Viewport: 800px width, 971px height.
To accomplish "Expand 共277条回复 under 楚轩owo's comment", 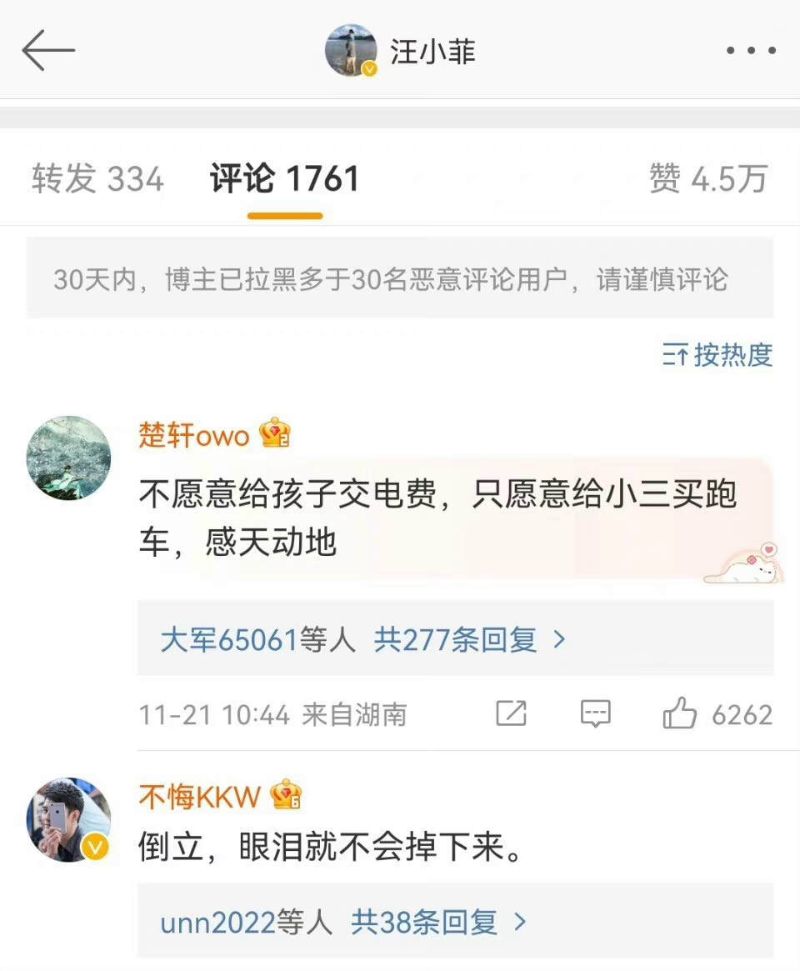I will click(x=469, y=639).
